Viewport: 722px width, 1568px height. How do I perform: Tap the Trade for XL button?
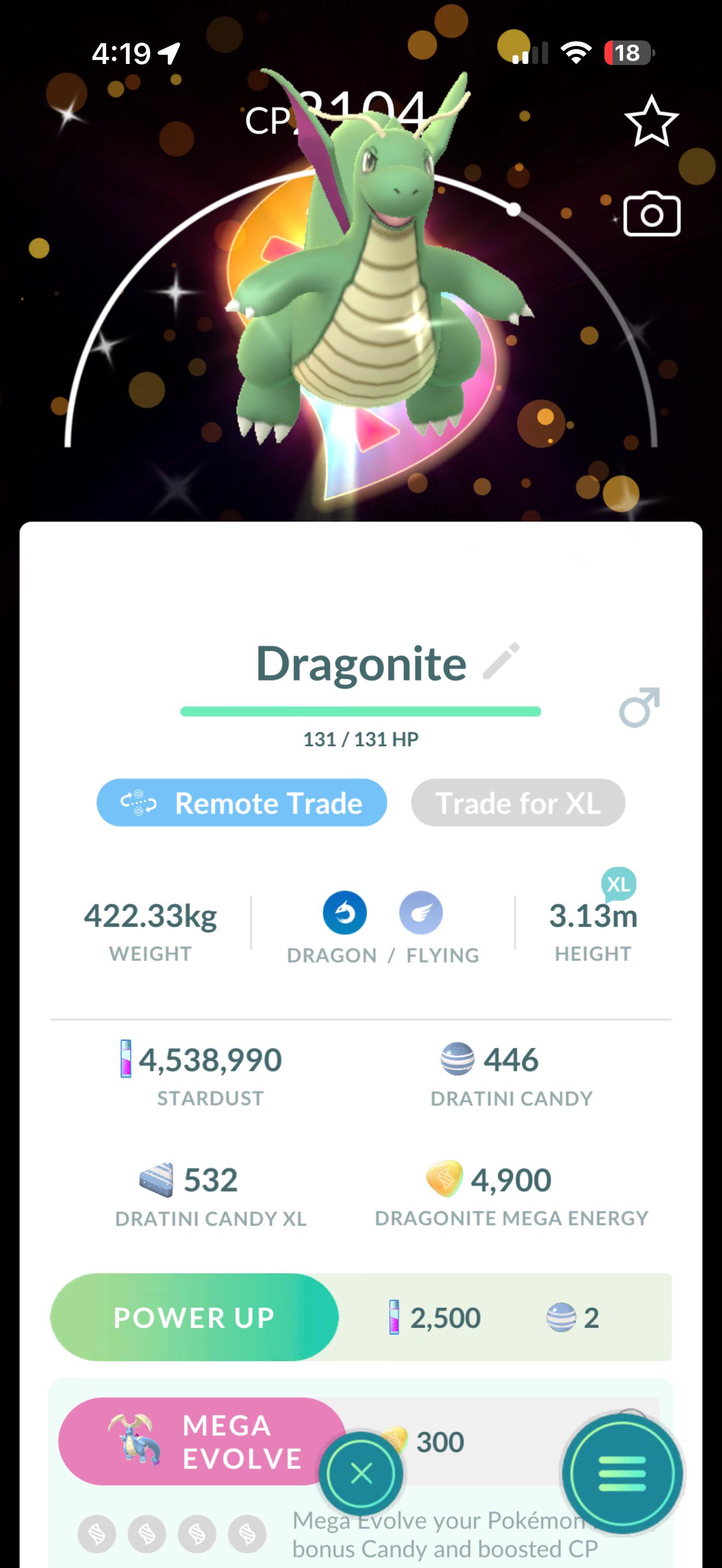518,802
